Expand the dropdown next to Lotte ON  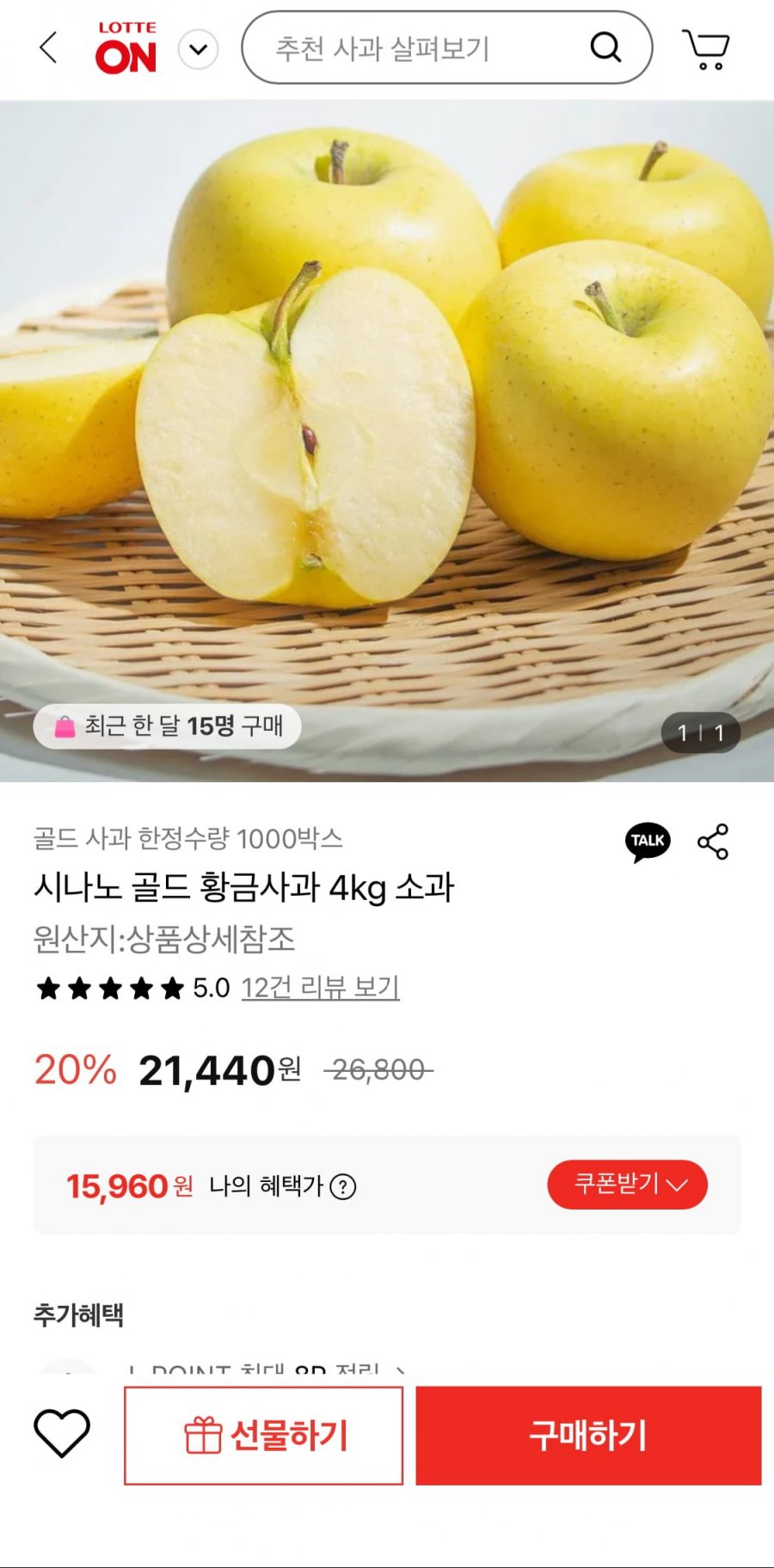198,49
